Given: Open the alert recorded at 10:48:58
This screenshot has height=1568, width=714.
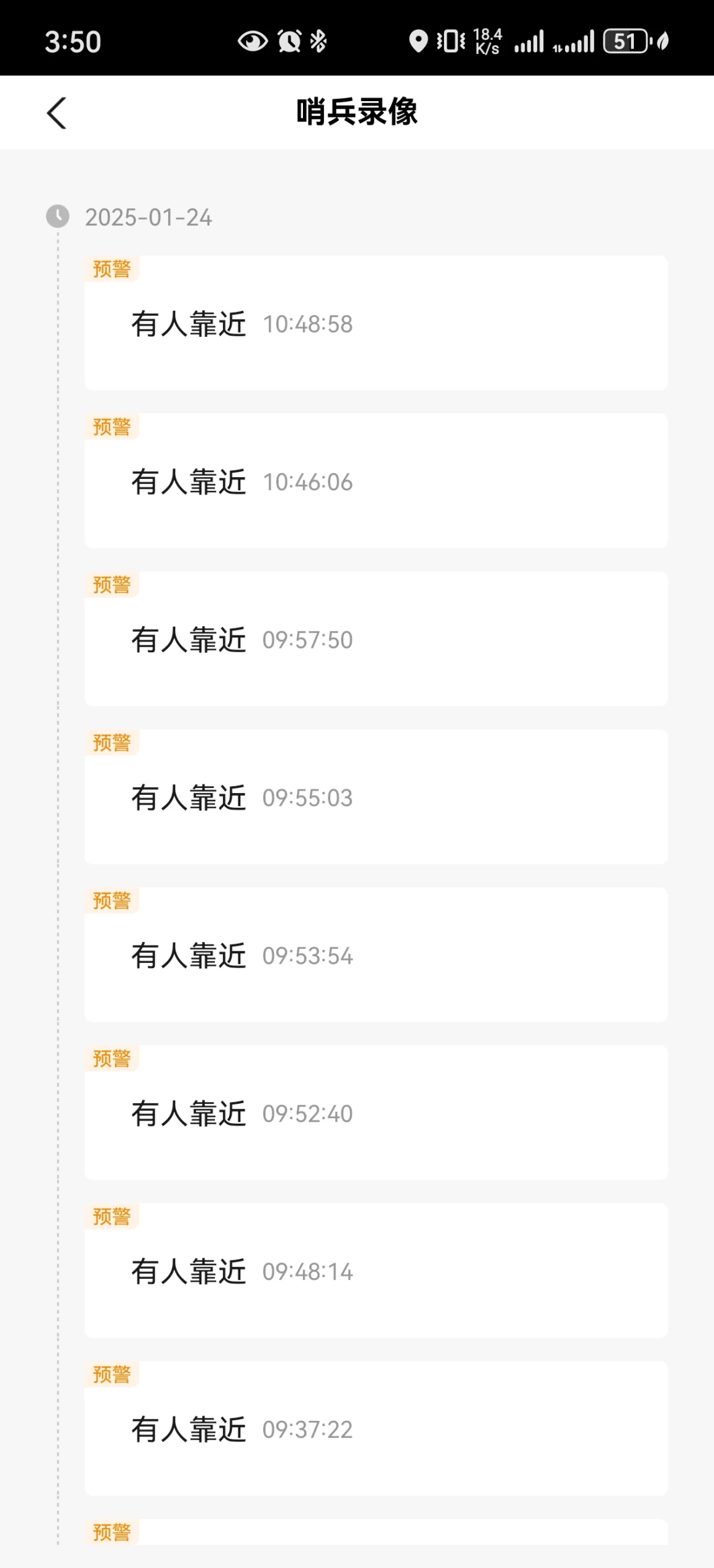Looking at the screenshot, I should (376, 323).
